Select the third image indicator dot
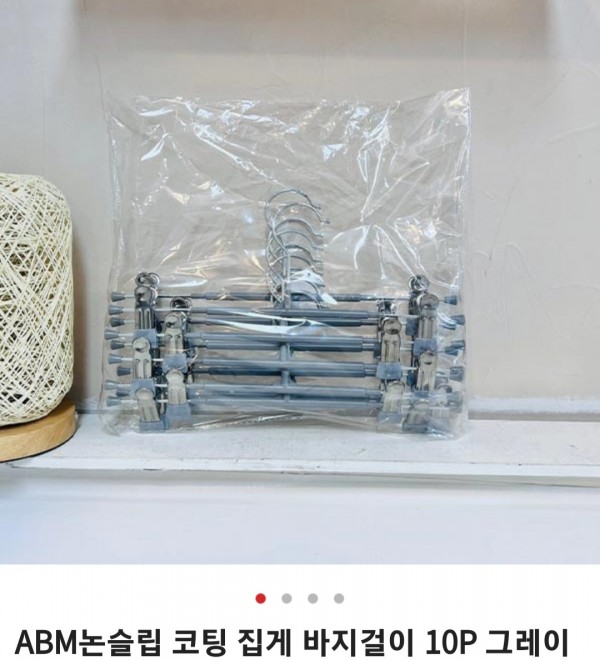 point(313,598)
